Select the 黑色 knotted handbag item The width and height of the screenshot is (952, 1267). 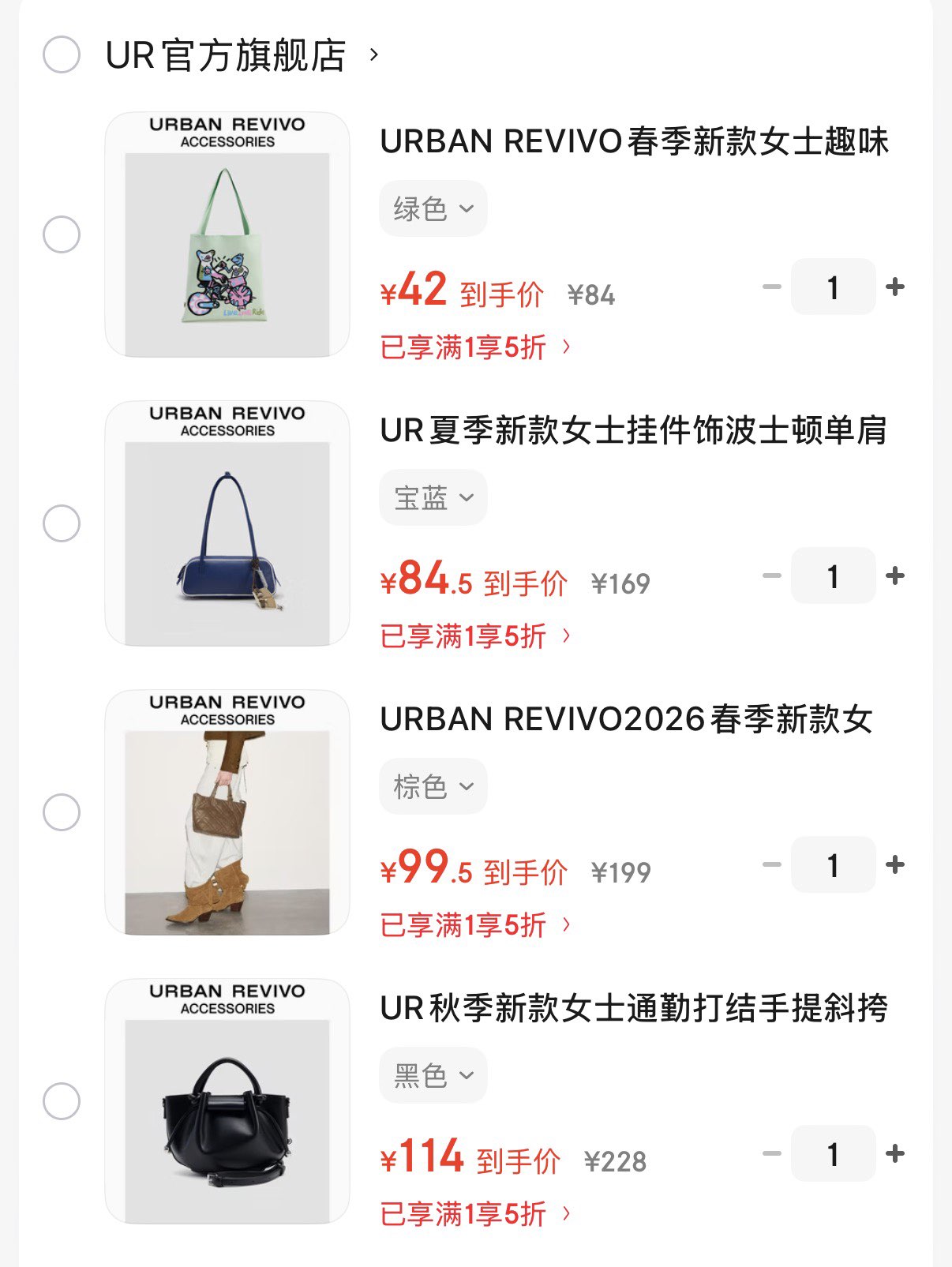62,1101
